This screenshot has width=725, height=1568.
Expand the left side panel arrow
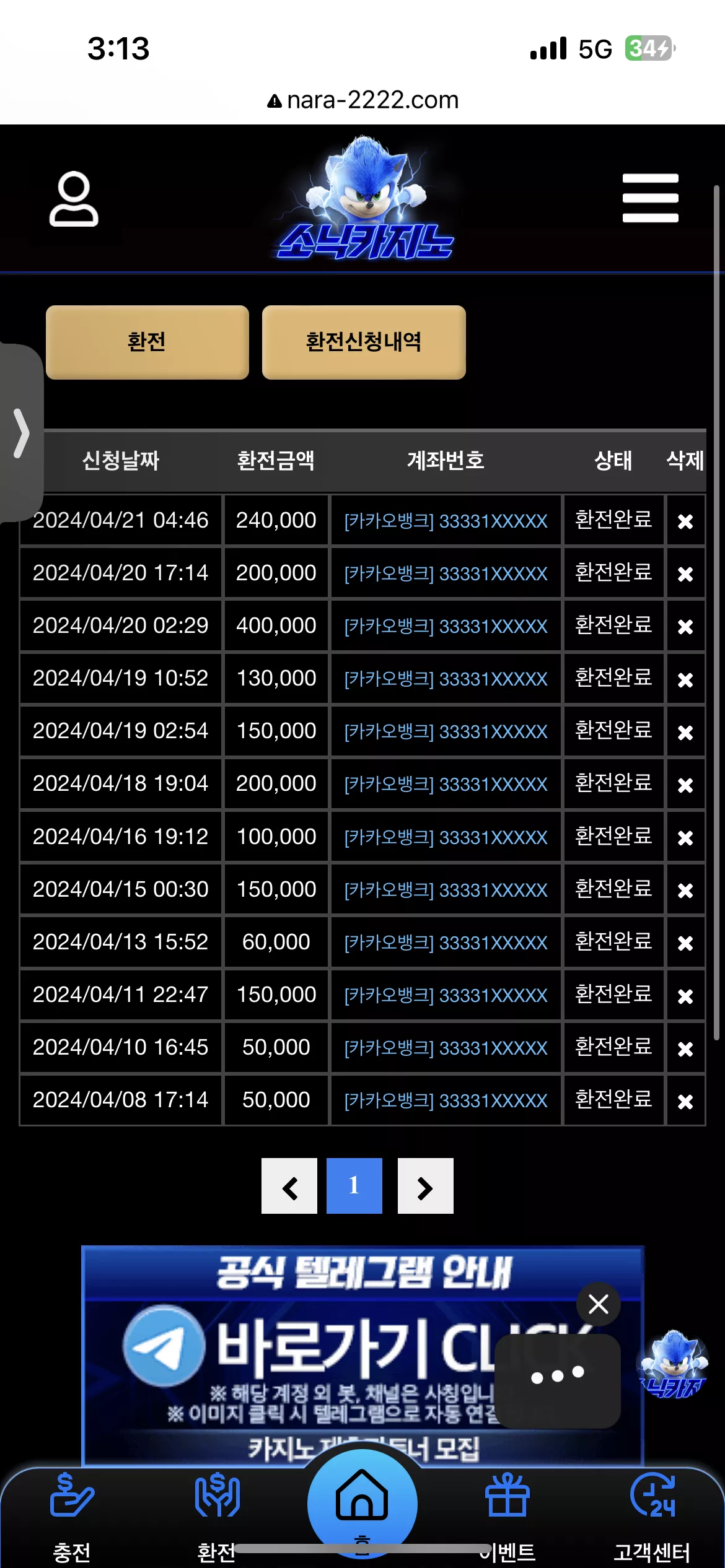click(x=21, y=433)
